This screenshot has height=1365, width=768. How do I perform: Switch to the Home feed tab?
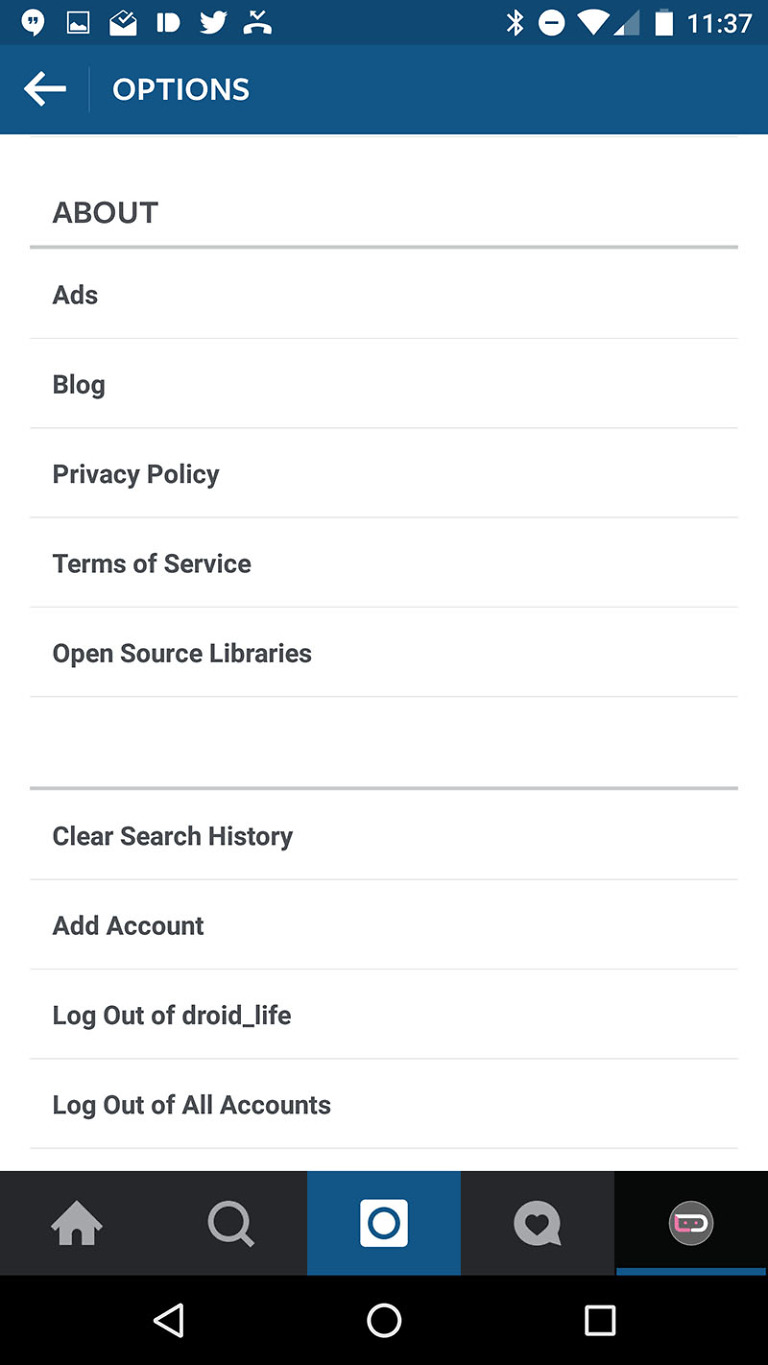77,1223
